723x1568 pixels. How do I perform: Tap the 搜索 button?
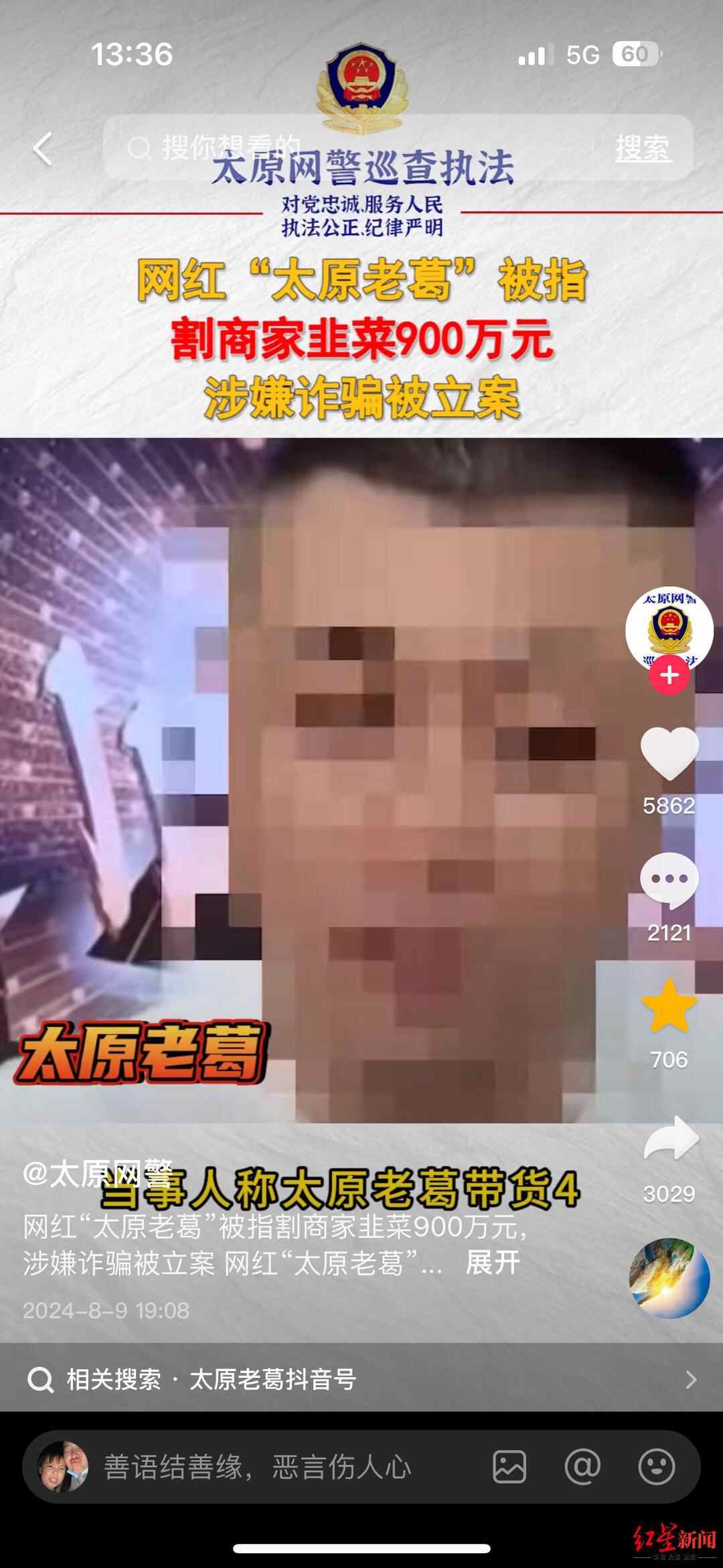[642, 148]
